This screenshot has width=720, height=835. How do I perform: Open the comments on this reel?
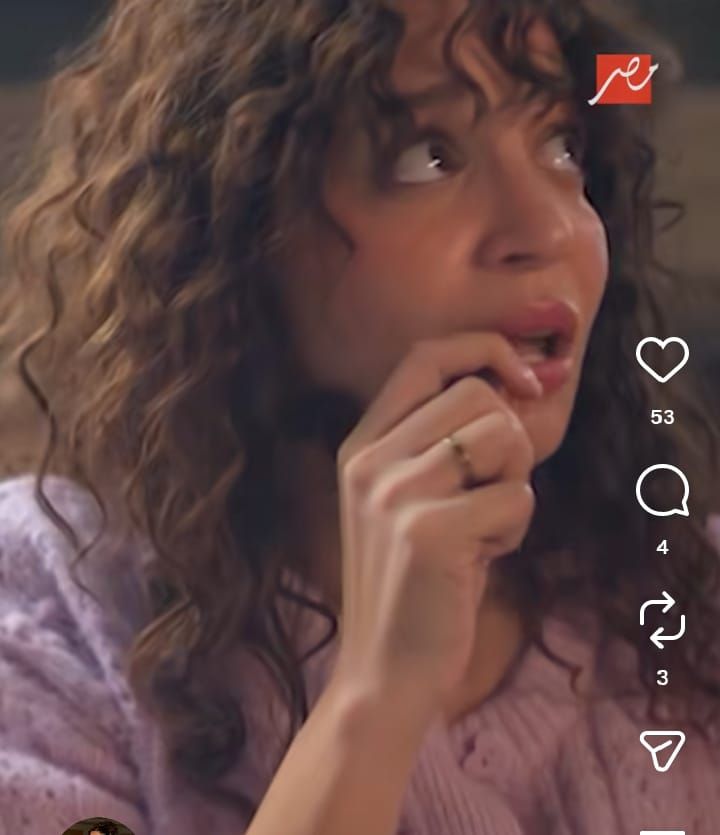[x=662, y=491]
